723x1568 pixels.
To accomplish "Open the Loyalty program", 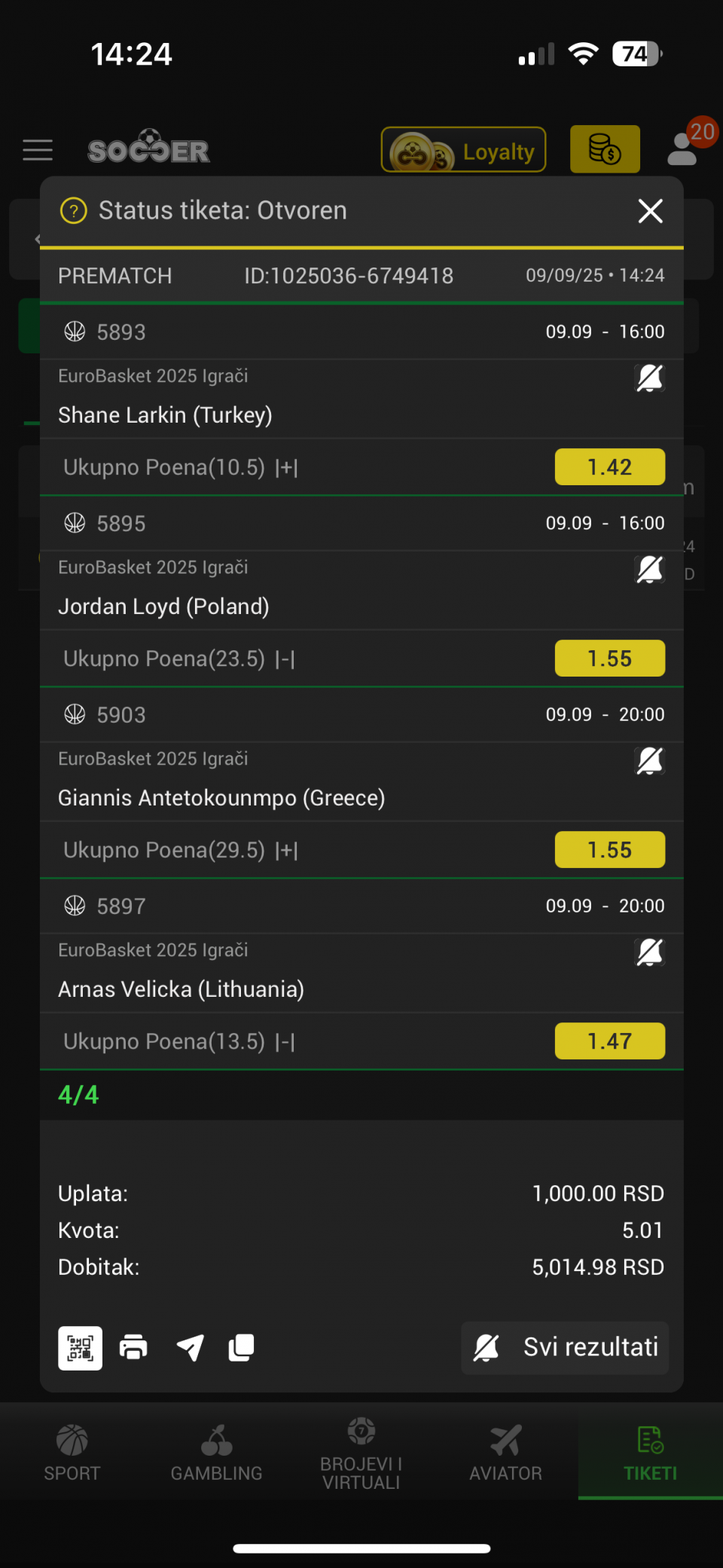I will point(463,150).
